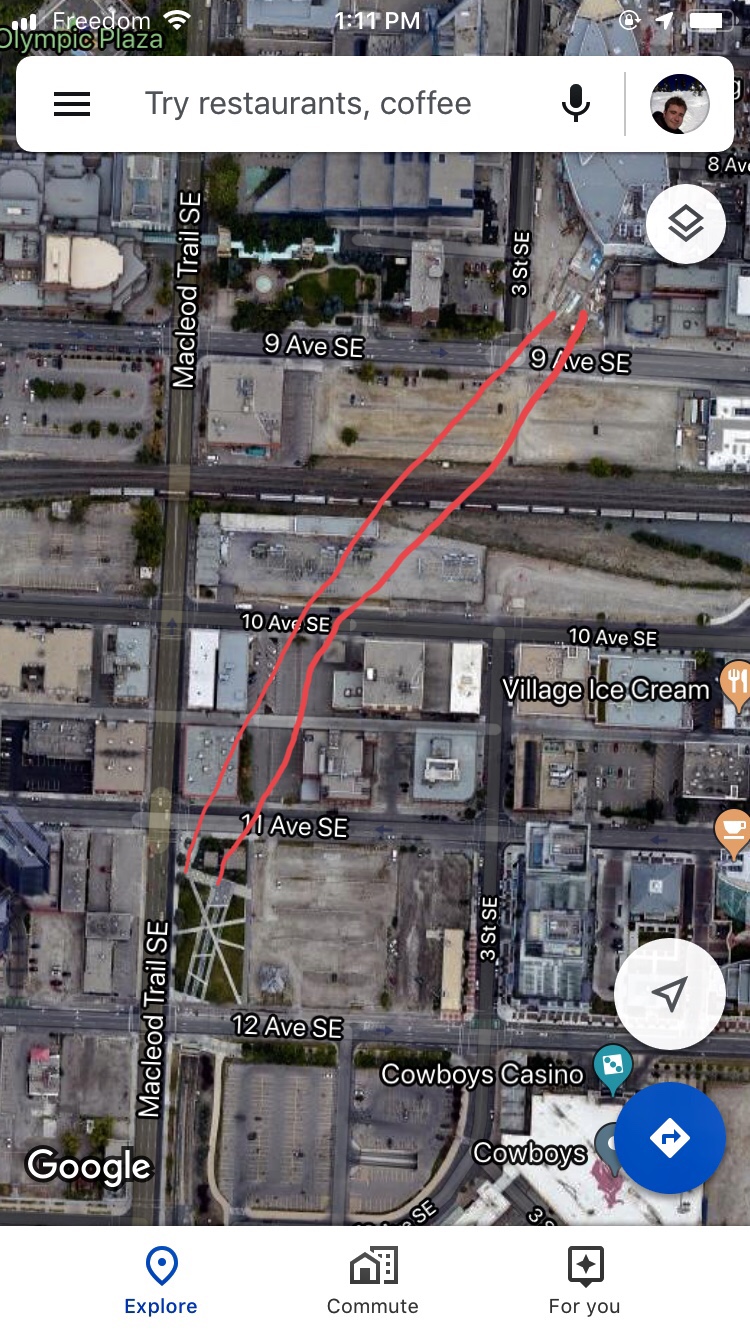Screen dimensions: 750x1334
Task: Switch to the Explore tab
Action: (x=161, y=1279)
